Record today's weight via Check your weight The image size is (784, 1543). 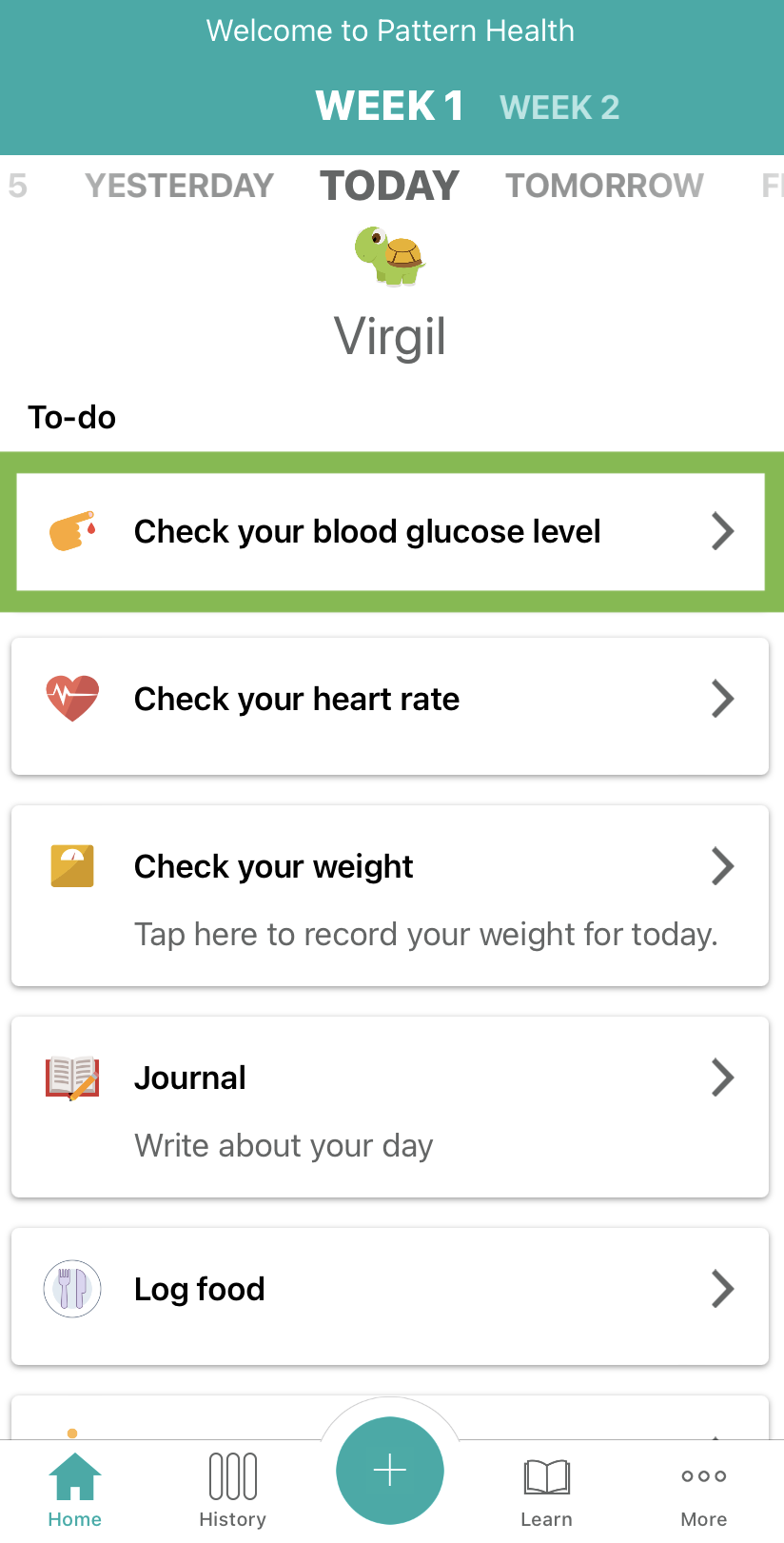tap(390, 896)
